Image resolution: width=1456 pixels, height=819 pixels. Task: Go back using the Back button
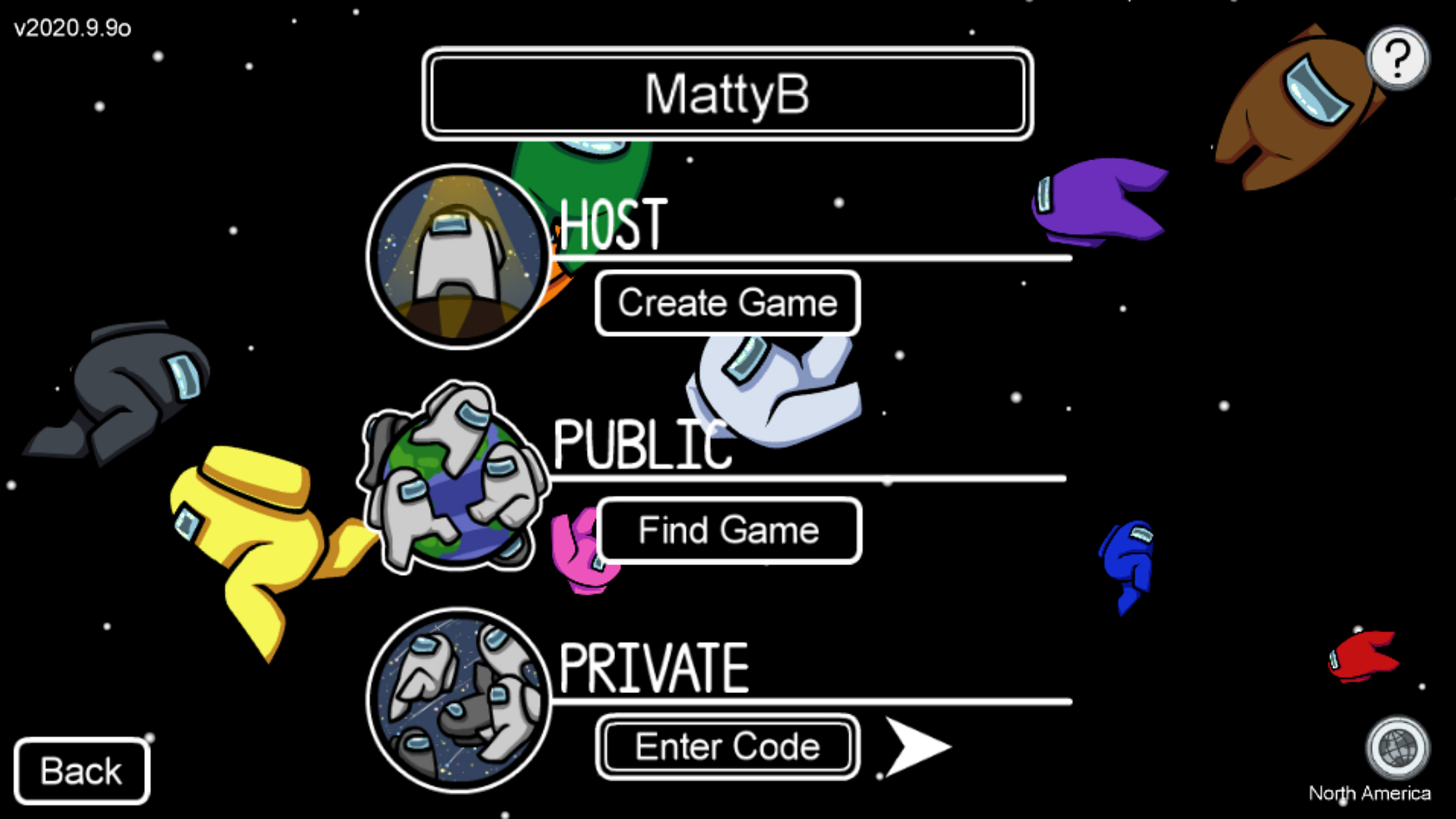82,771
